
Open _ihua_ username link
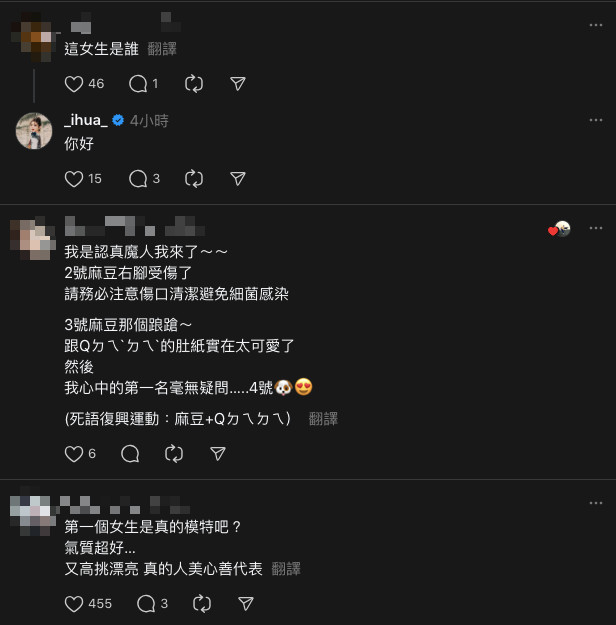(84, 120)
